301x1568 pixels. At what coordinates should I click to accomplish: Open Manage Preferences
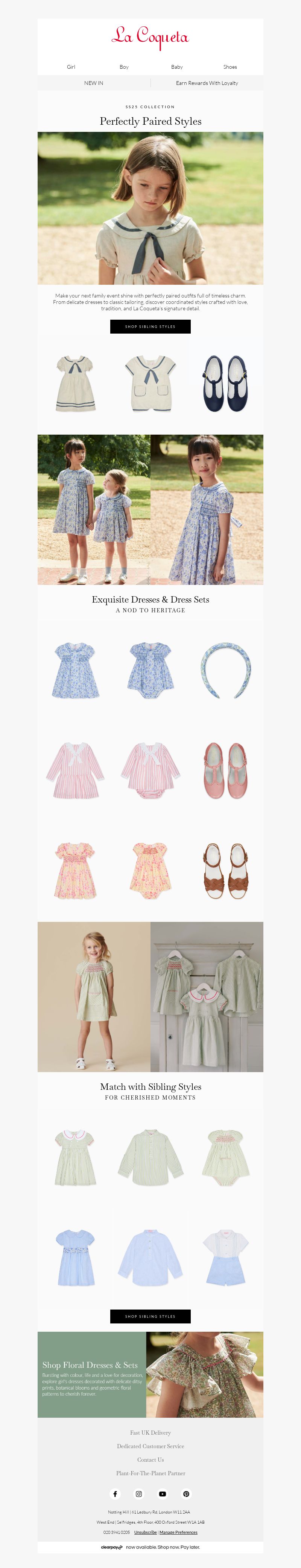(x=178, y=1532)
